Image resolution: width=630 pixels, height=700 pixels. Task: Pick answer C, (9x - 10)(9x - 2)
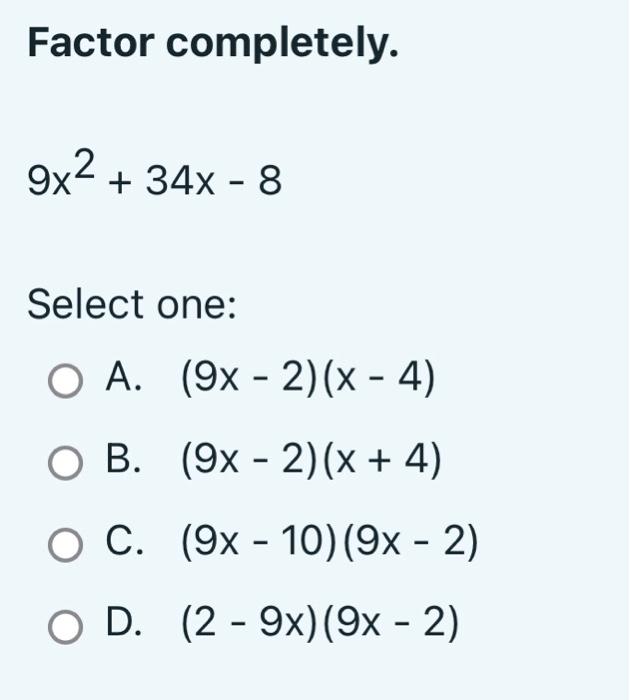tap(66, 546)
